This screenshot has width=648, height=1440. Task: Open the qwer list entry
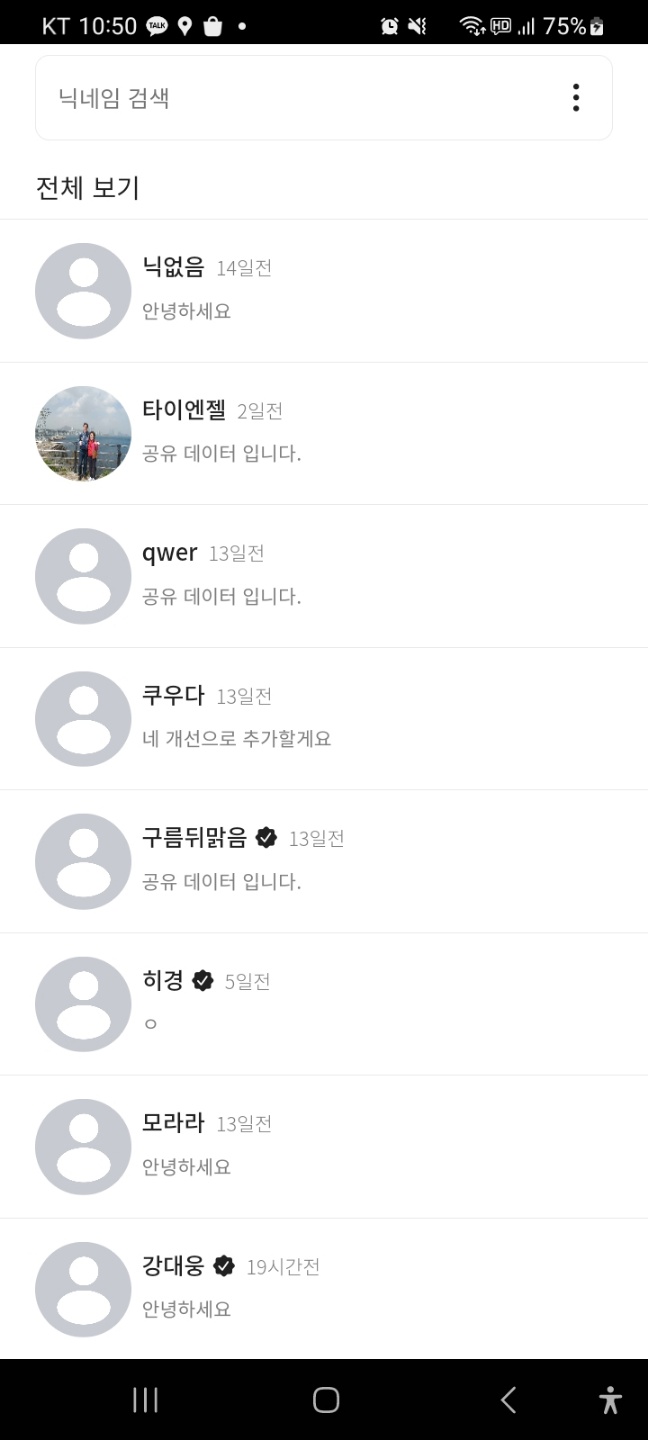(324, 576)
